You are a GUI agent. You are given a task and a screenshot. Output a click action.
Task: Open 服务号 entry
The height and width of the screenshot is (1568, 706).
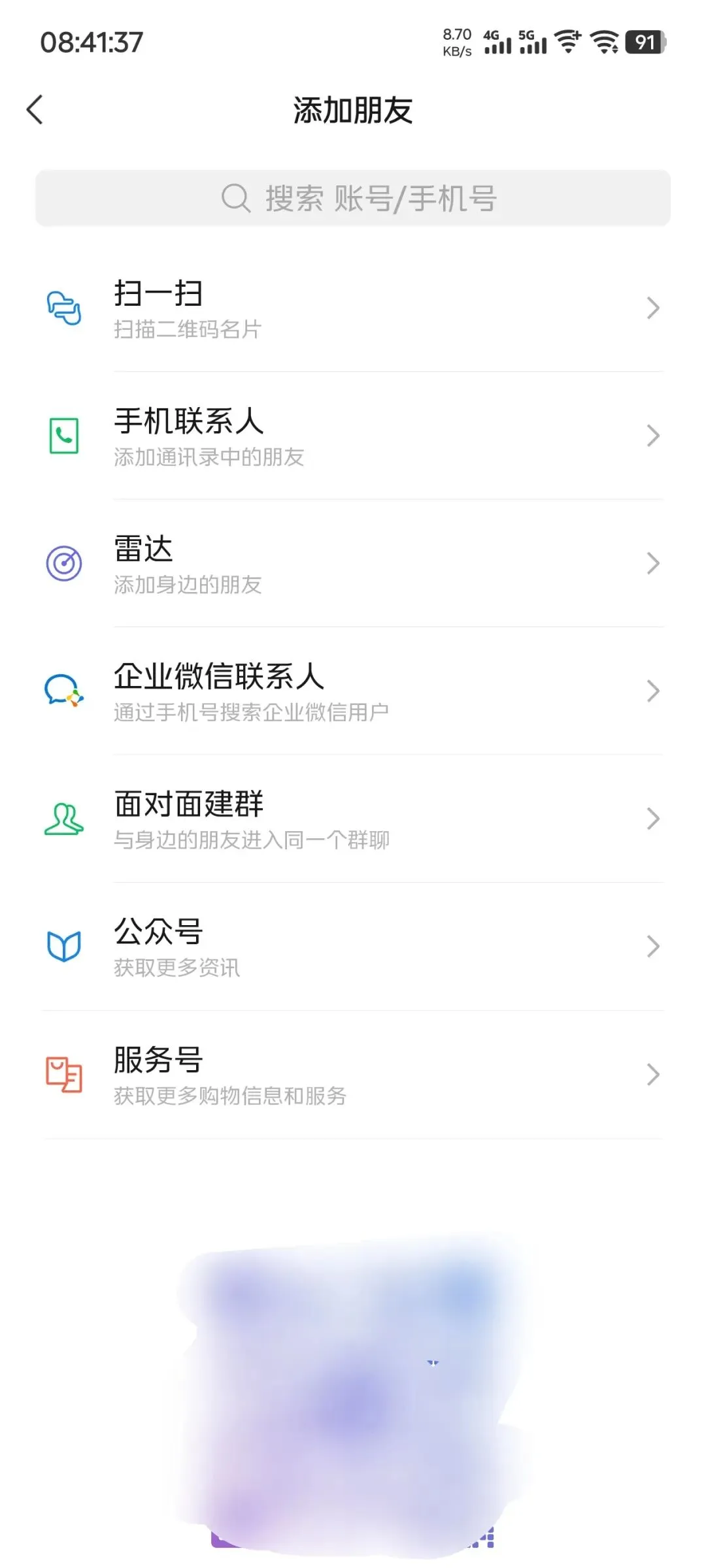click(x=353, y=1075)
